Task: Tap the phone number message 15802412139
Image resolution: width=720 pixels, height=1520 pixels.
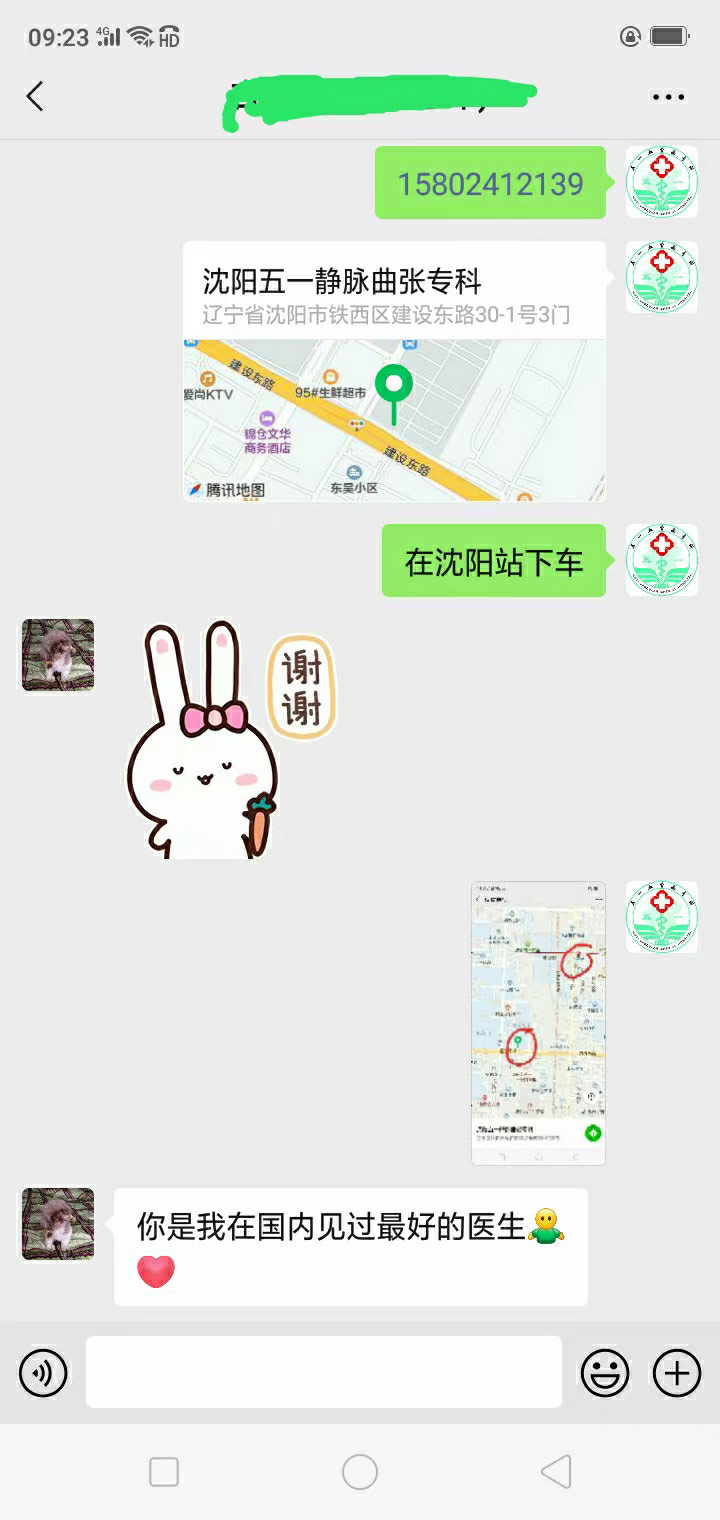Action: 490,183
